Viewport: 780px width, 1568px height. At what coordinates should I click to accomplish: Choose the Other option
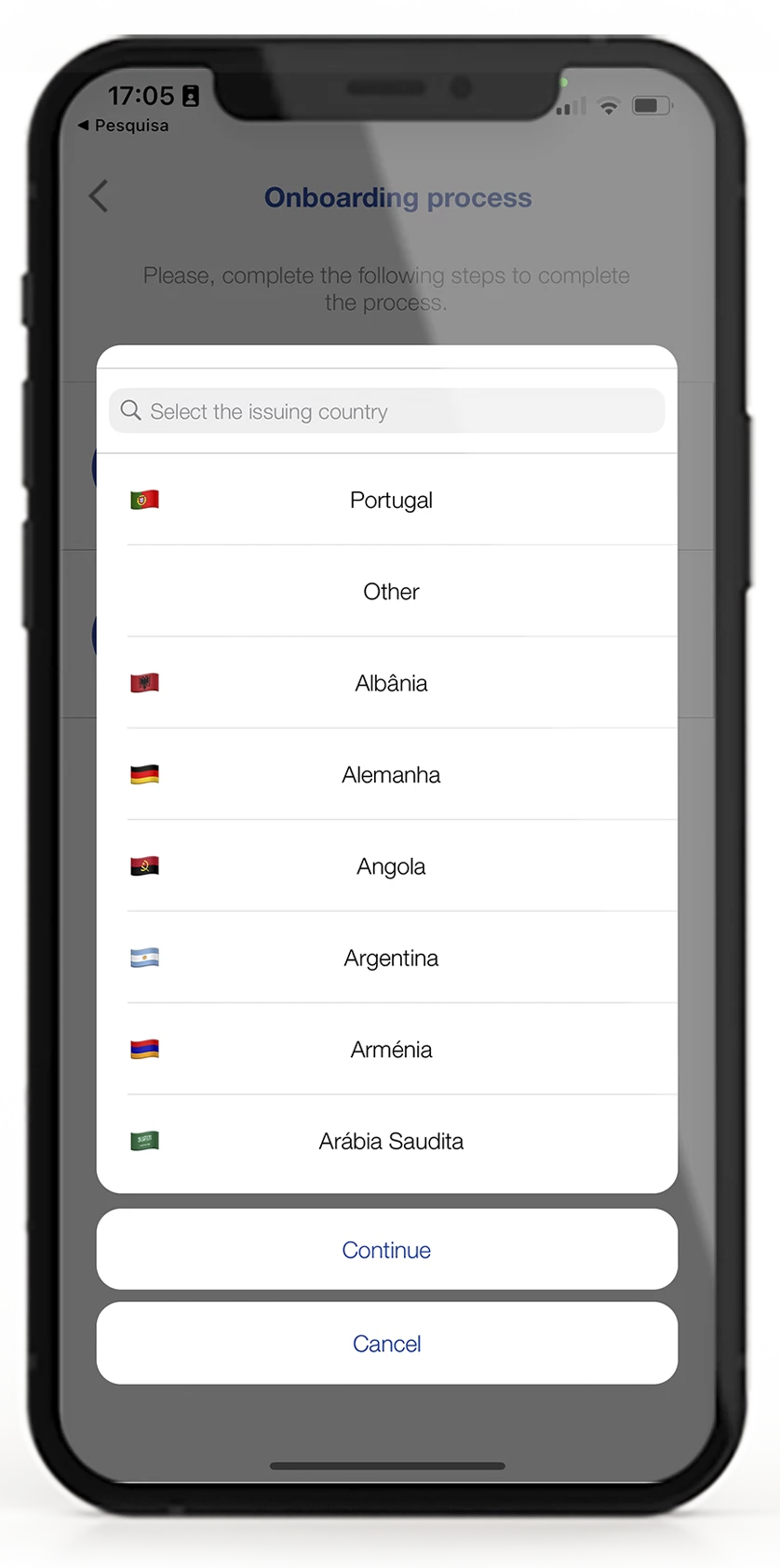390,592
